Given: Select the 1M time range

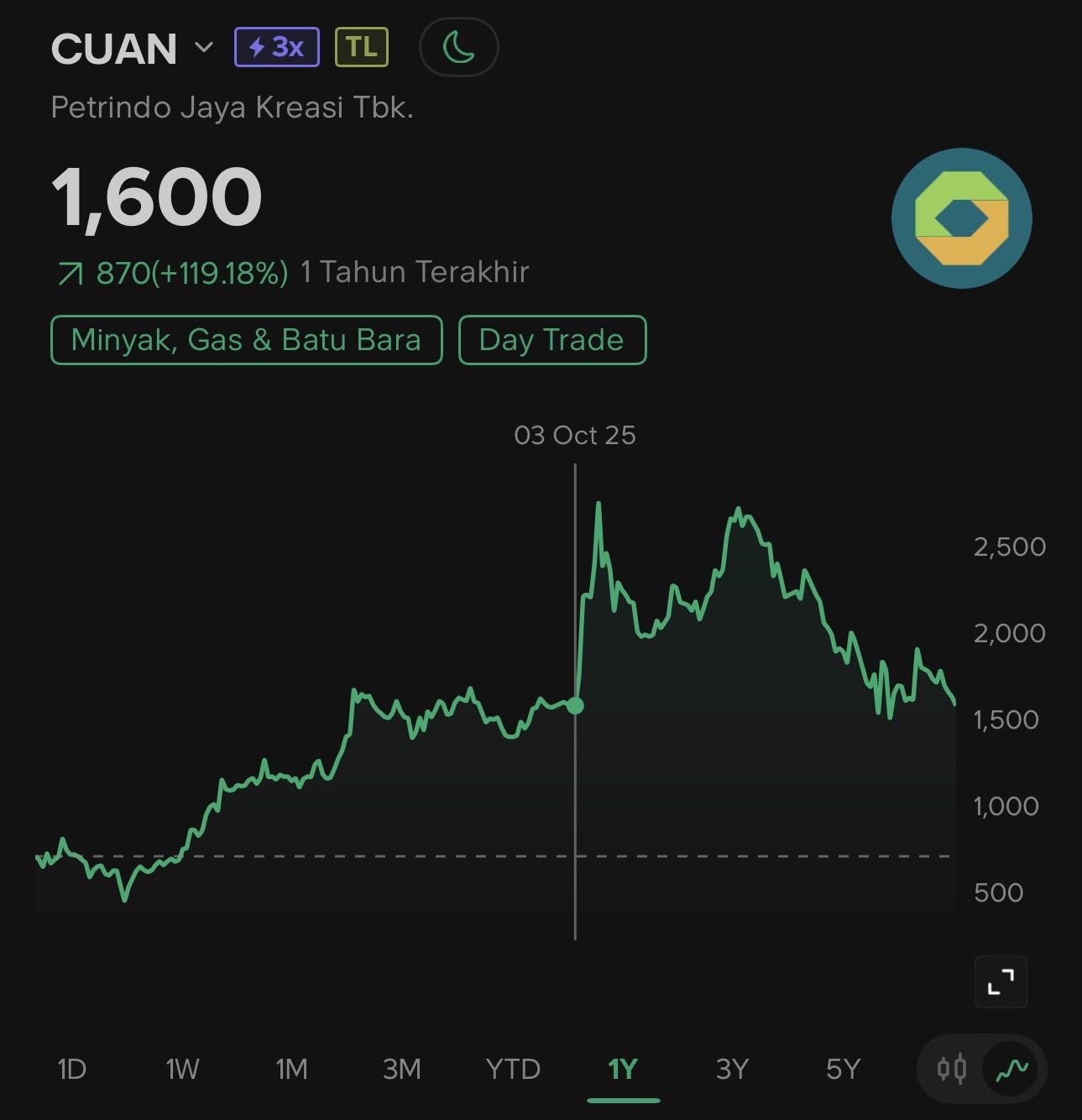Looking at the screenshot, I should tap(291, 1069).
